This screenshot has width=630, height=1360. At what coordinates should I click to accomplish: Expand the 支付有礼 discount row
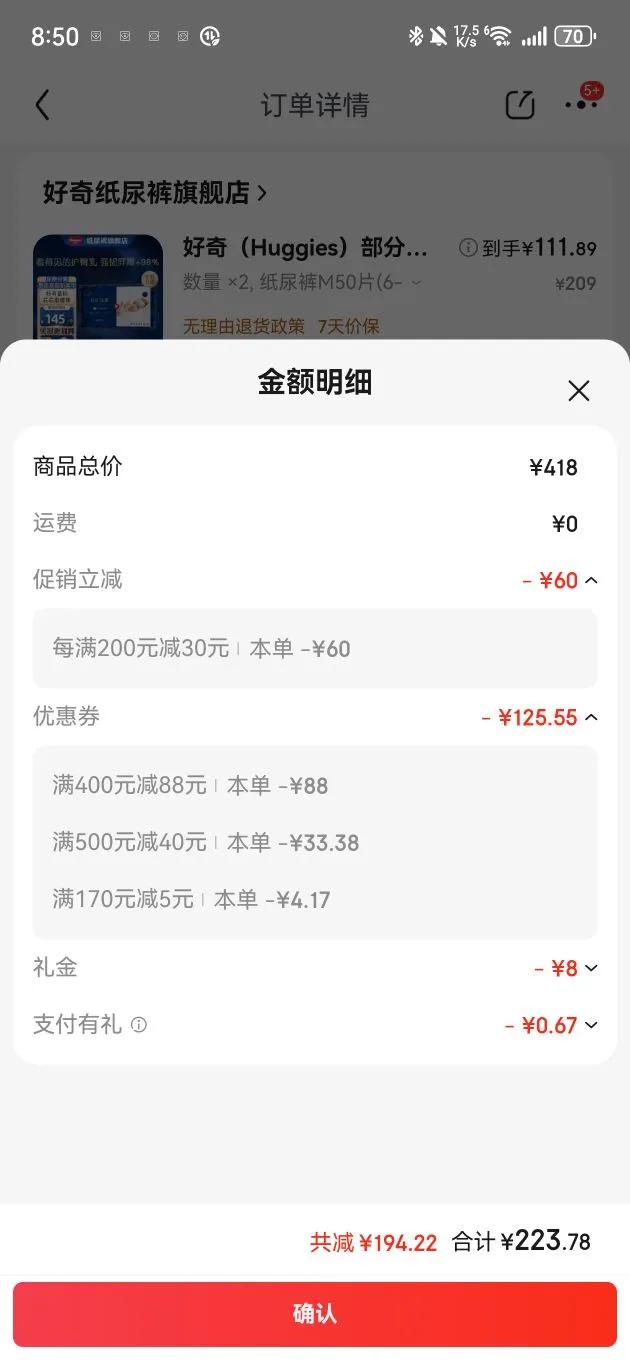(591, 1025)
